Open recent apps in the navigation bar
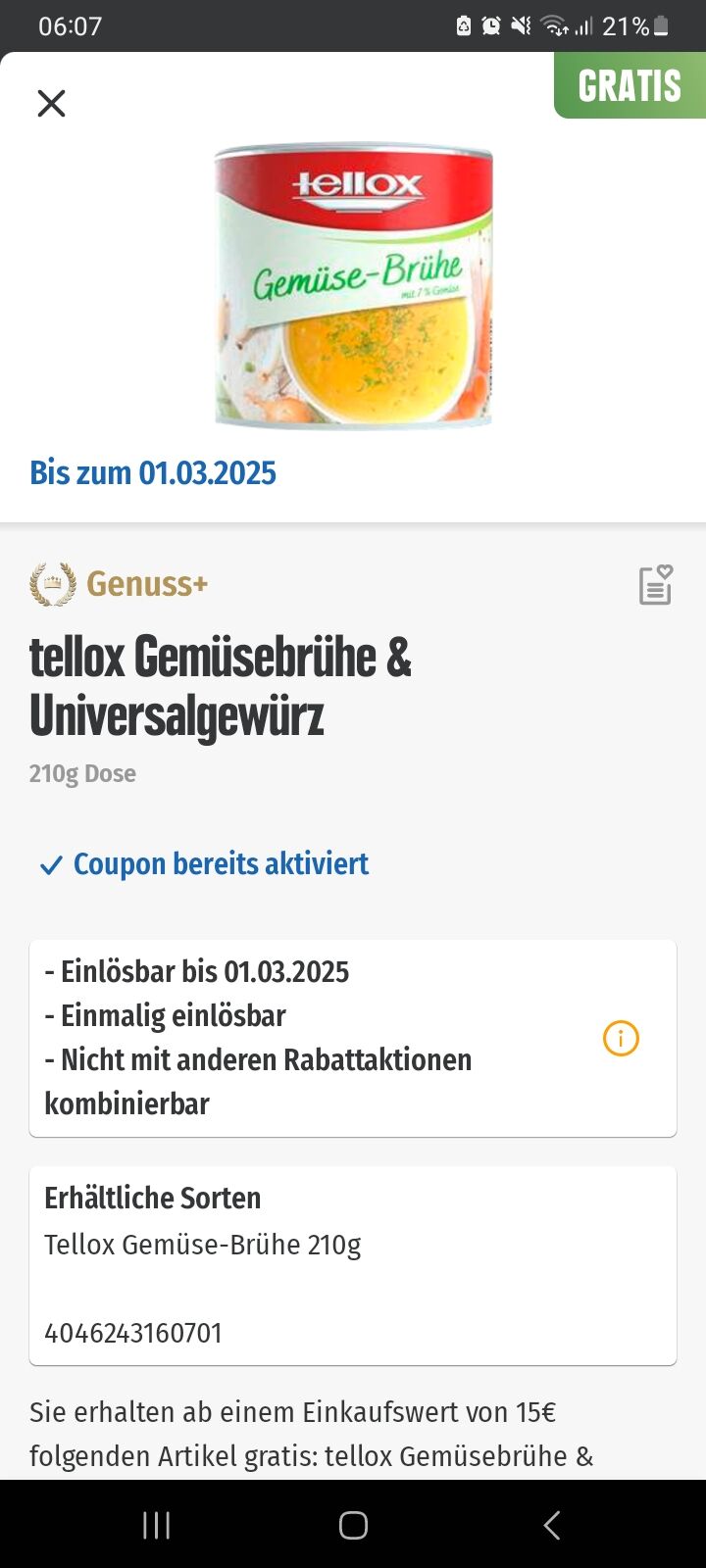 156,1525
